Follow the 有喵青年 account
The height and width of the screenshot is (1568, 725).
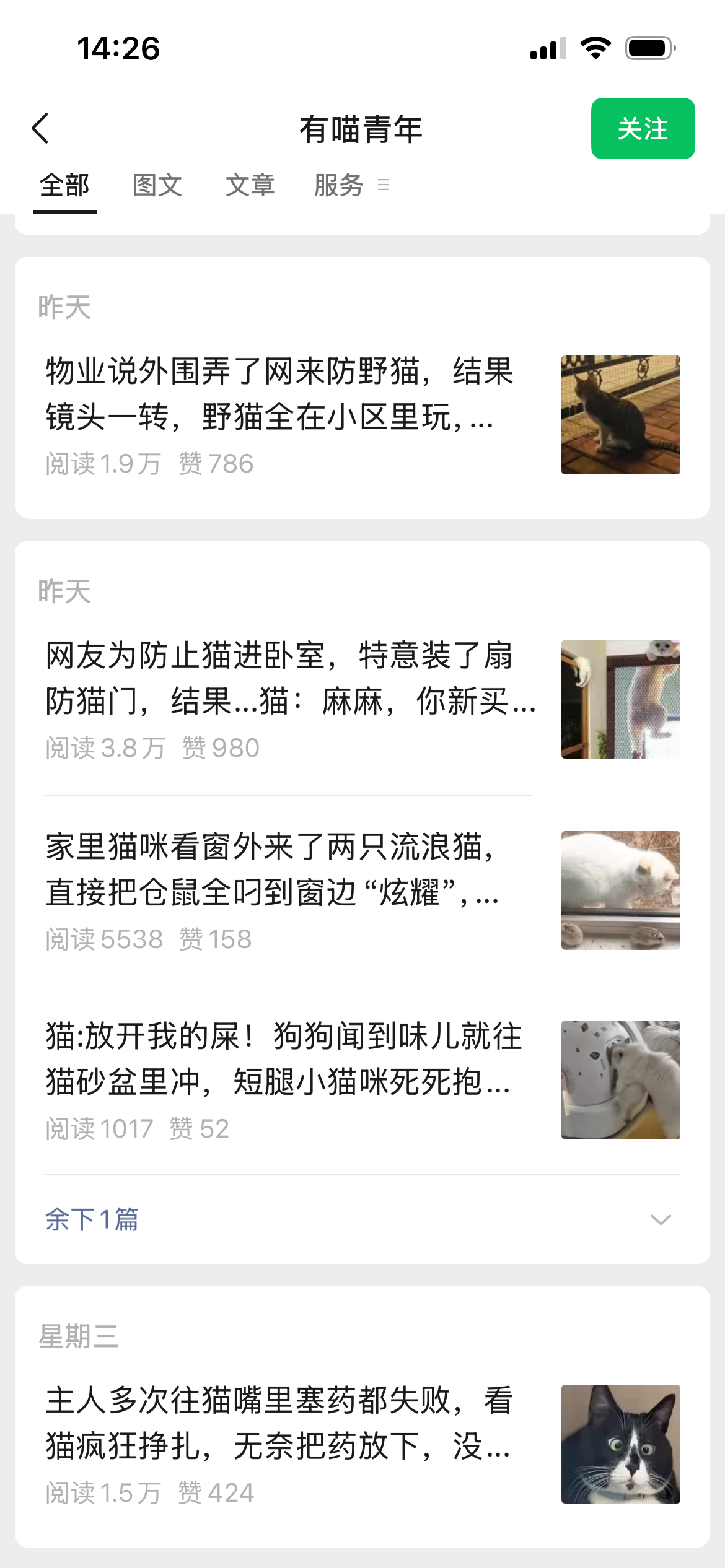643,129
